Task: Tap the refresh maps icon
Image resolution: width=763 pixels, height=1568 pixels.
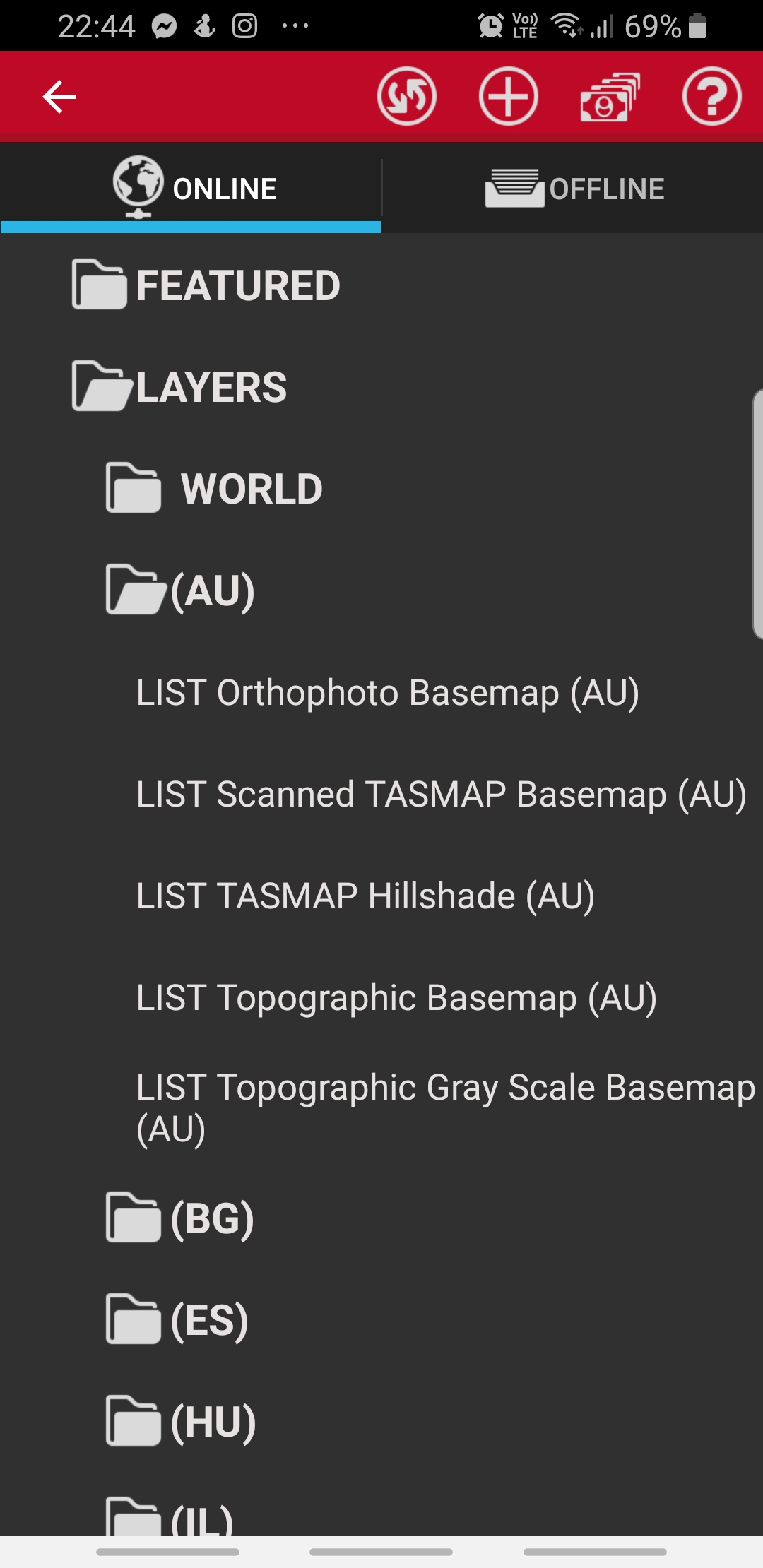Action: (x=407, y=96)
